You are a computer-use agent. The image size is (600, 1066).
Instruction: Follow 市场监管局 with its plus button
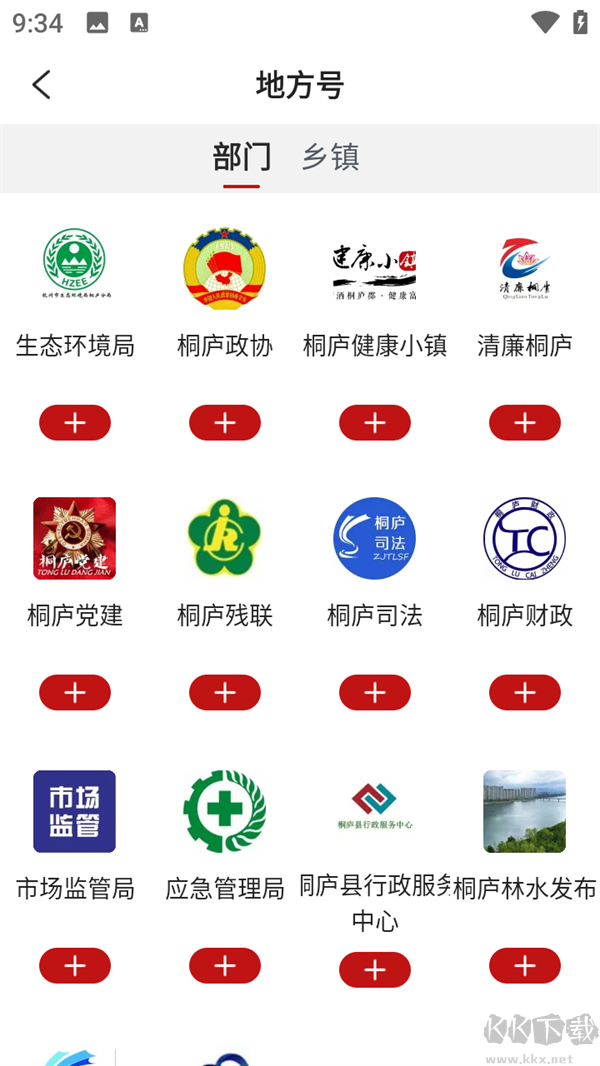point(75,966)
